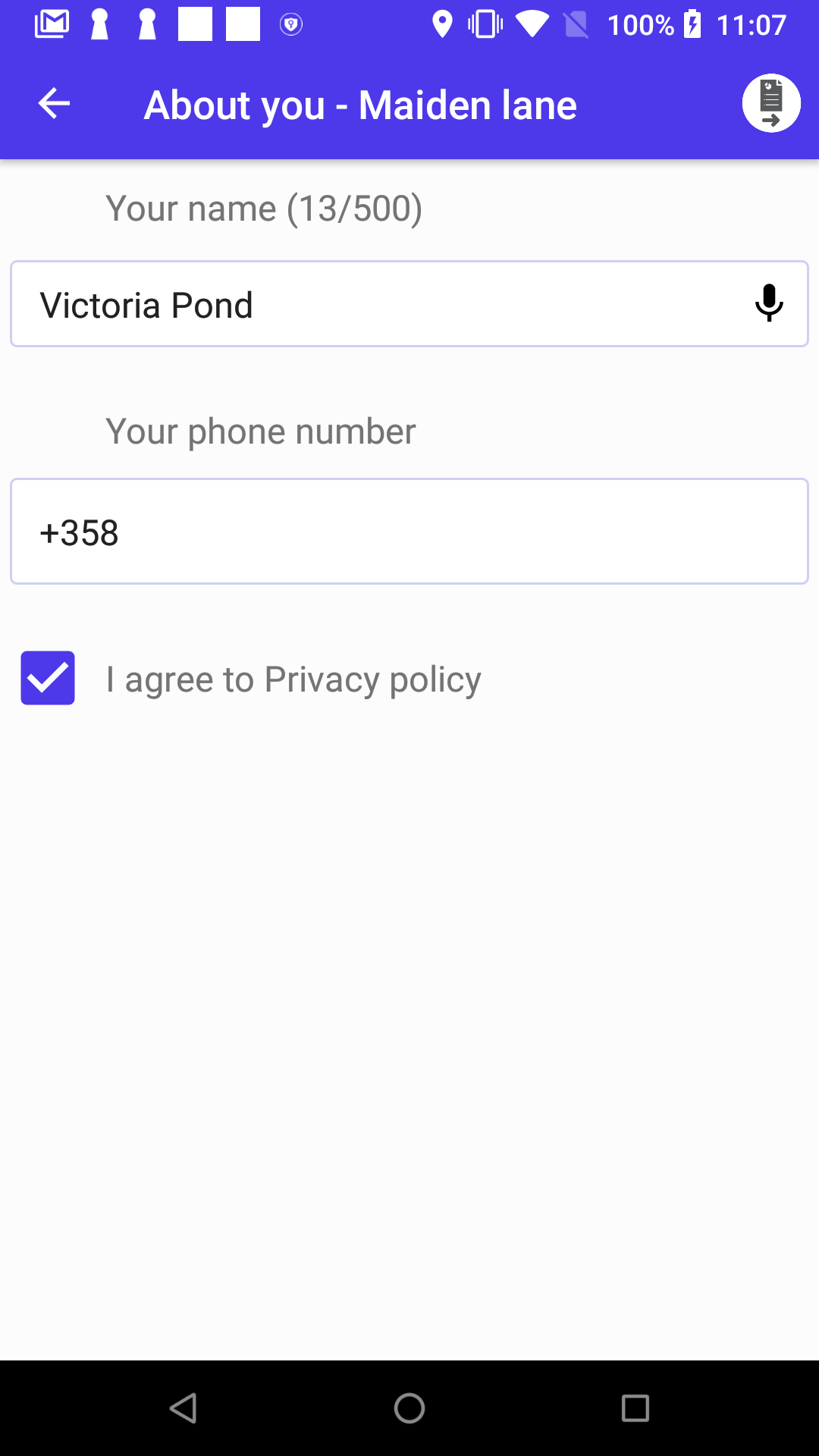This screenshot has height=1456, width=819.
Task: Tap the document send icon in the app bar
Action: (x=770, y=104)
